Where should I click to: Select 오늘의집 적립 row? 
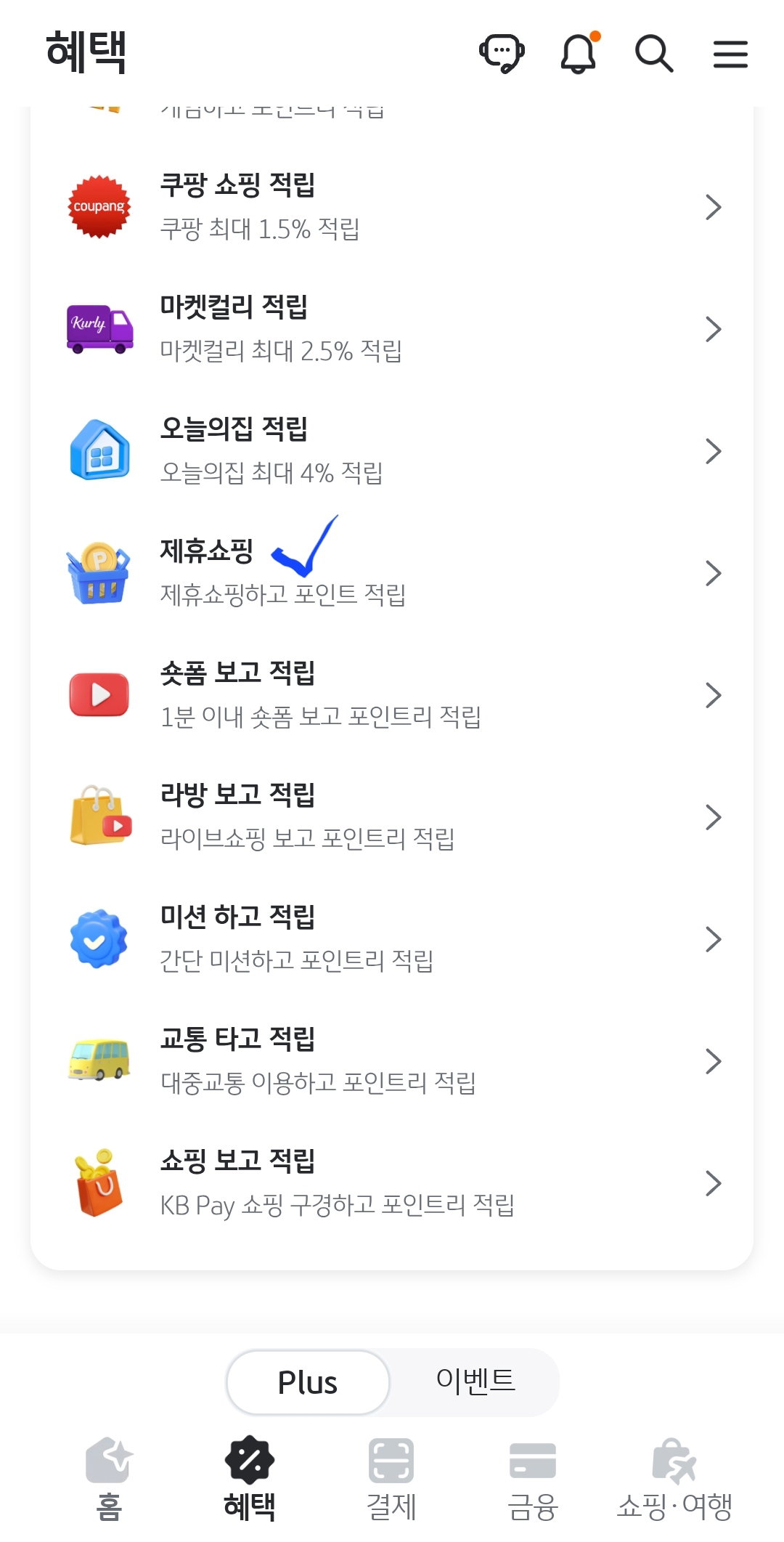[392, 451]
